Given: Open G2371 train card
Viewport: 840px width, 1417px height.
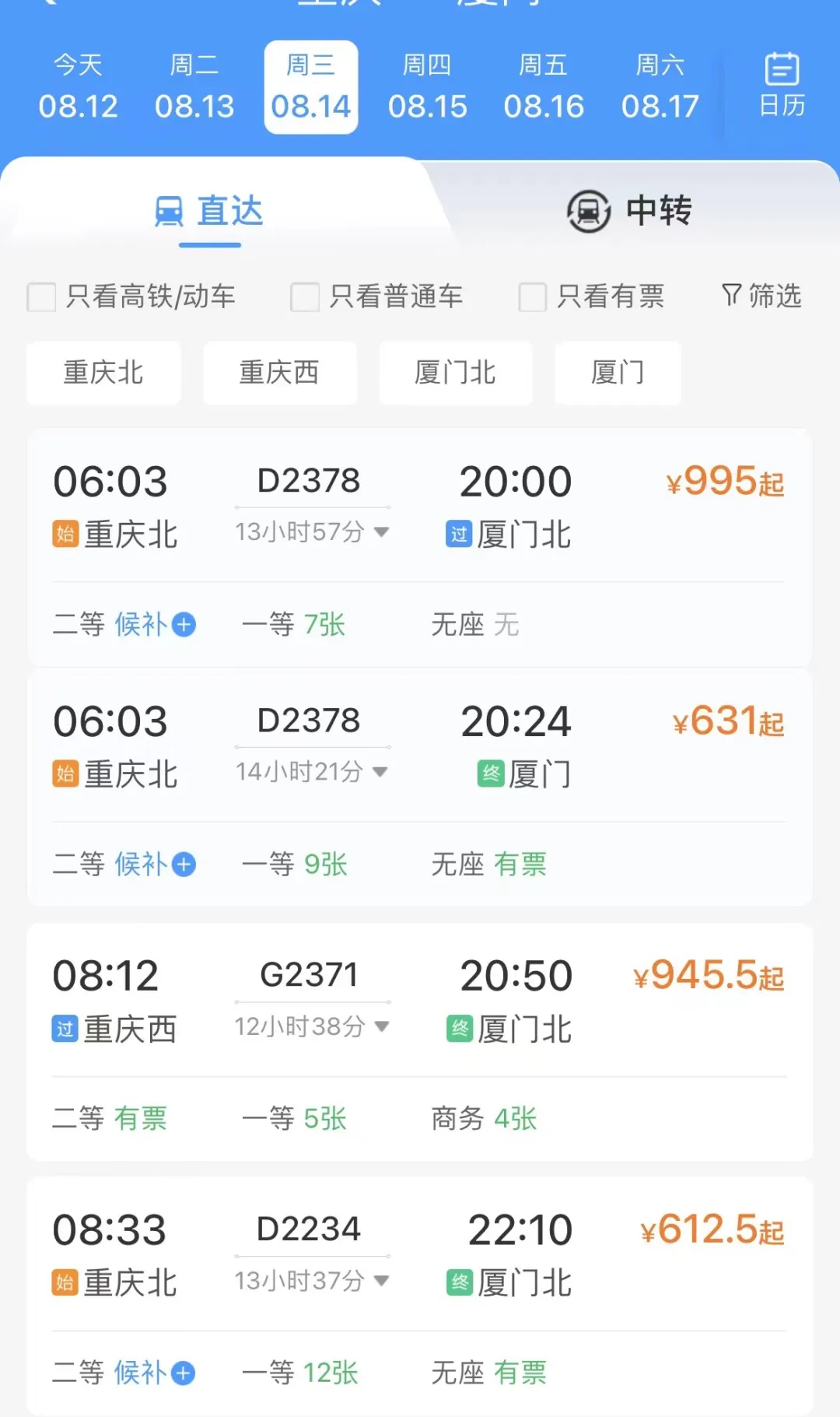Looking at the screenshot, I should tap(420, 1042).
